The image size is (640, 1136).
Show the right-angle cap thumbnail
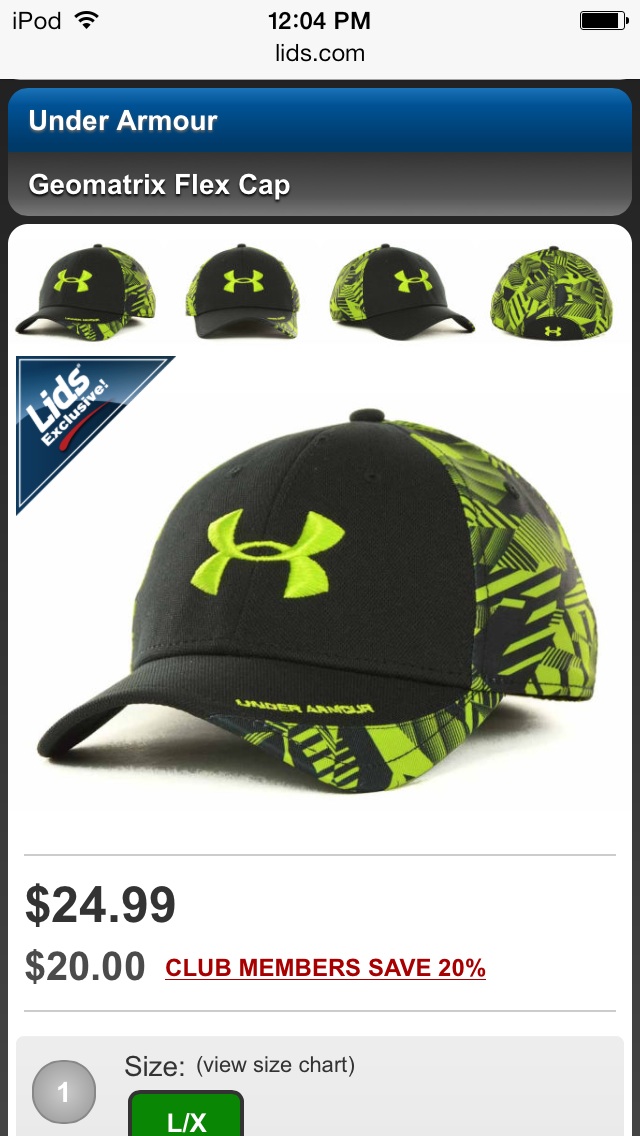(x=402, y=292)
